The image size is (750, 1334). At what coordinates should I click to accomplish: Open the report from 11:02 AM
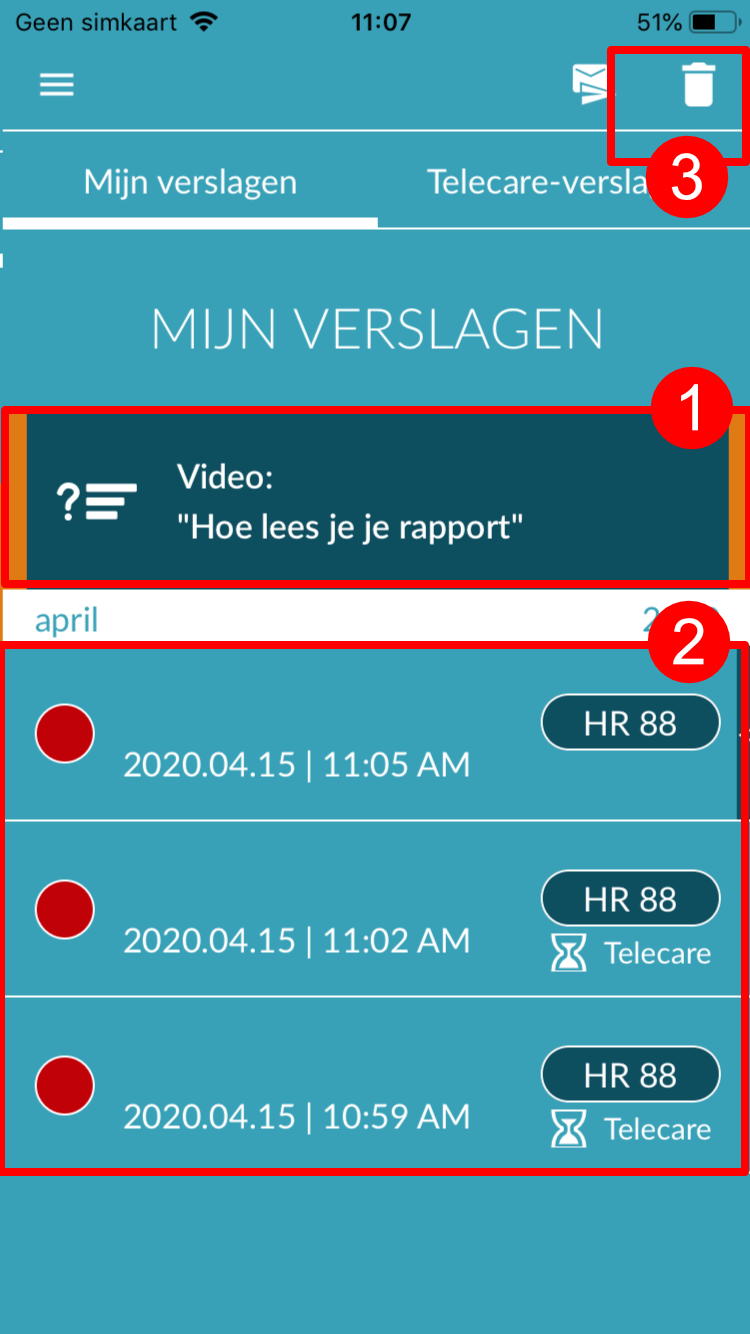[372, 909]
